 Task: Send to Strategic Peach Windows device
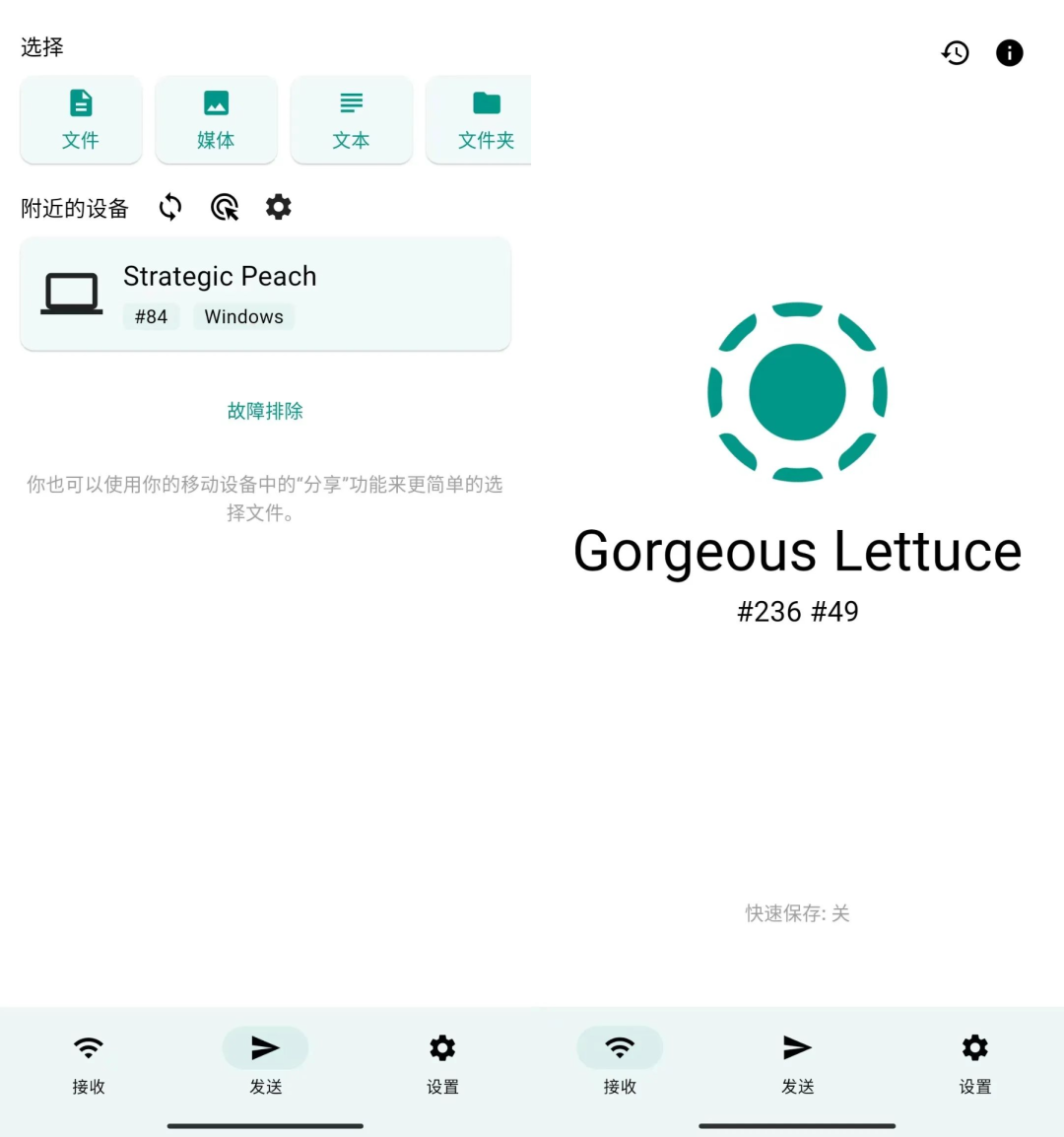[x=265, y=294]
